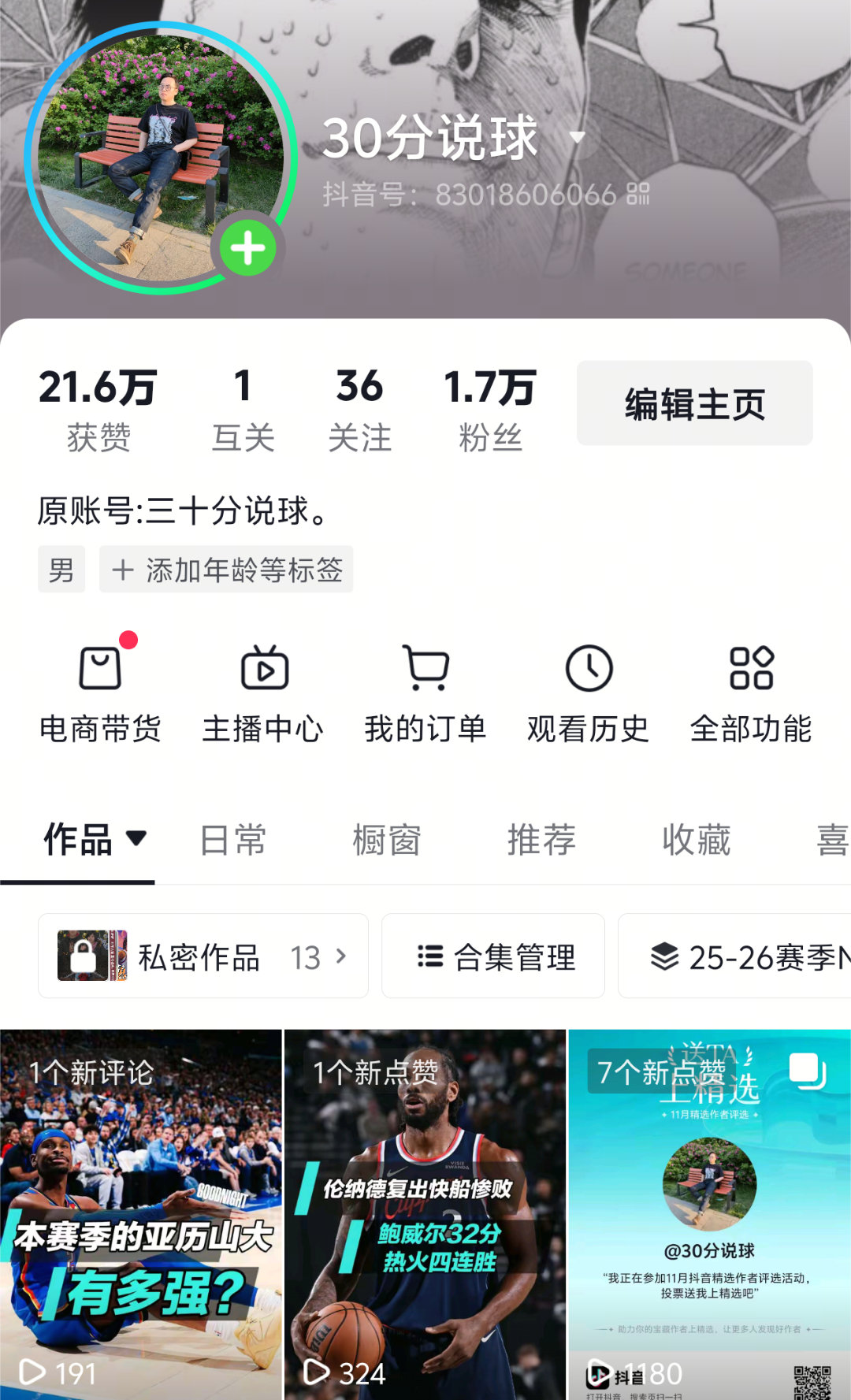Open the 收藏 tab
851x1400 pixels.
point(694,839)
